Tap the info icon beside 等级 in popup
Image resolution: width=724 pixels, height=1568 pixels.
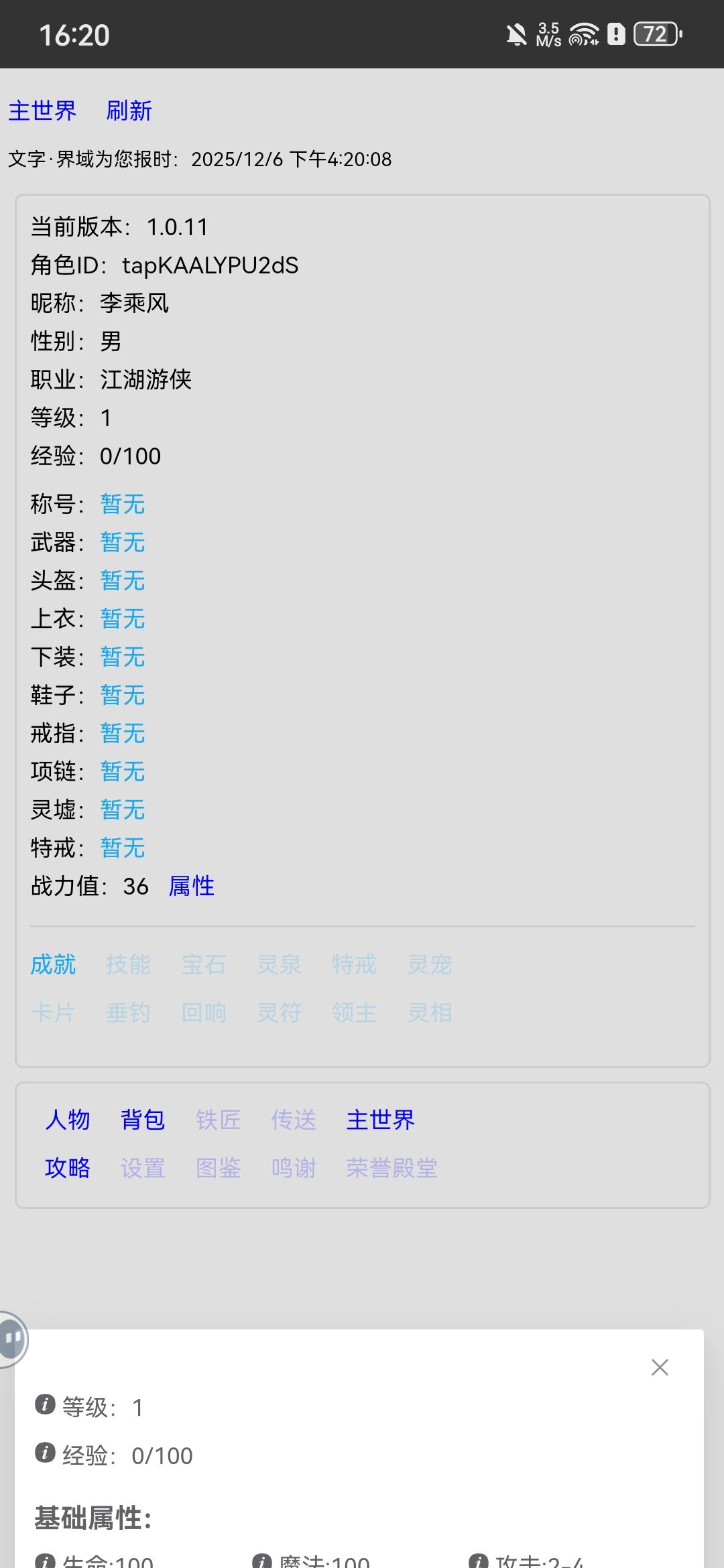tap(45, 1404)
